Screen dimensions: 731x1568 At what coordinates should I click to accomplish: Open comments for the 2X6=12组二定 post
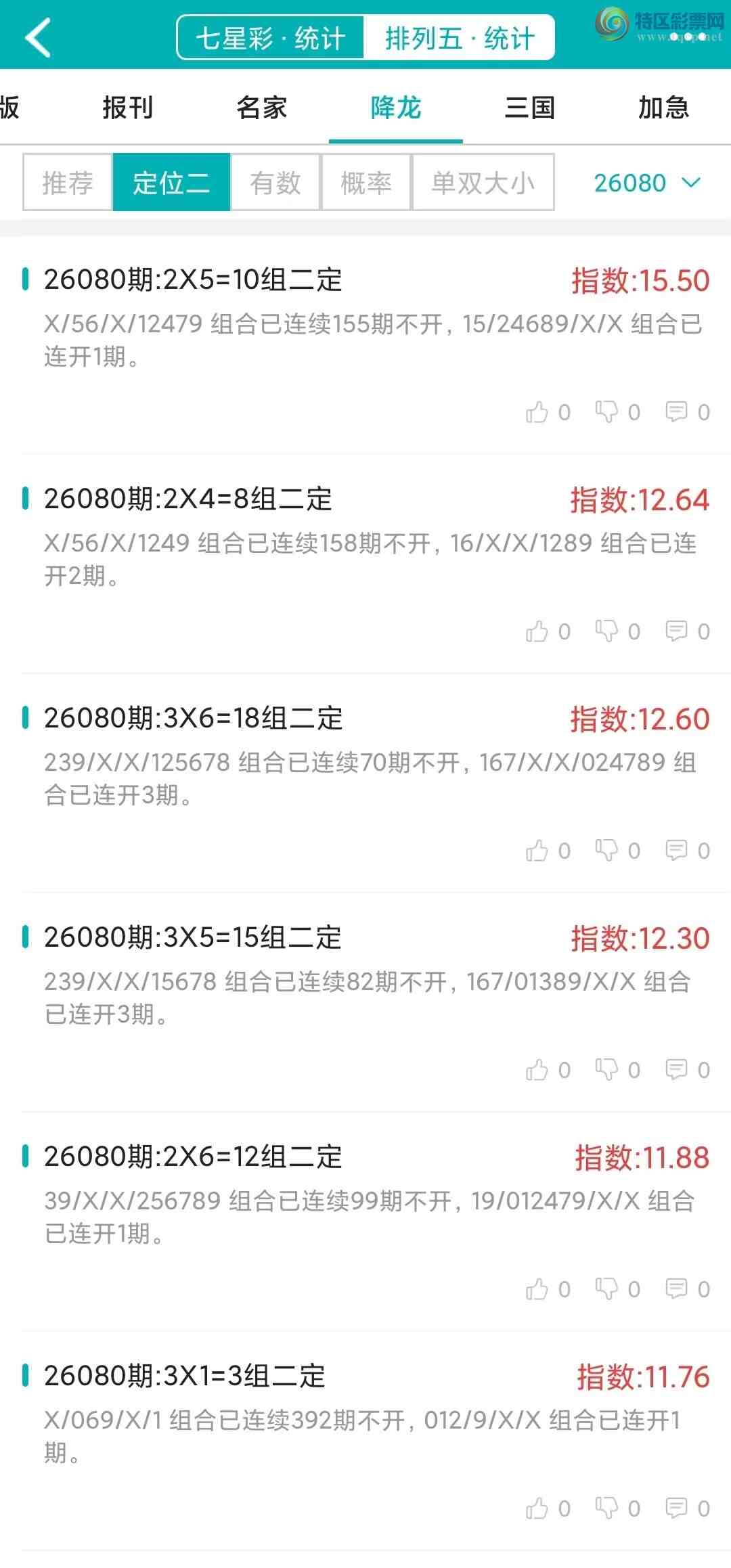click(675, 1289)
